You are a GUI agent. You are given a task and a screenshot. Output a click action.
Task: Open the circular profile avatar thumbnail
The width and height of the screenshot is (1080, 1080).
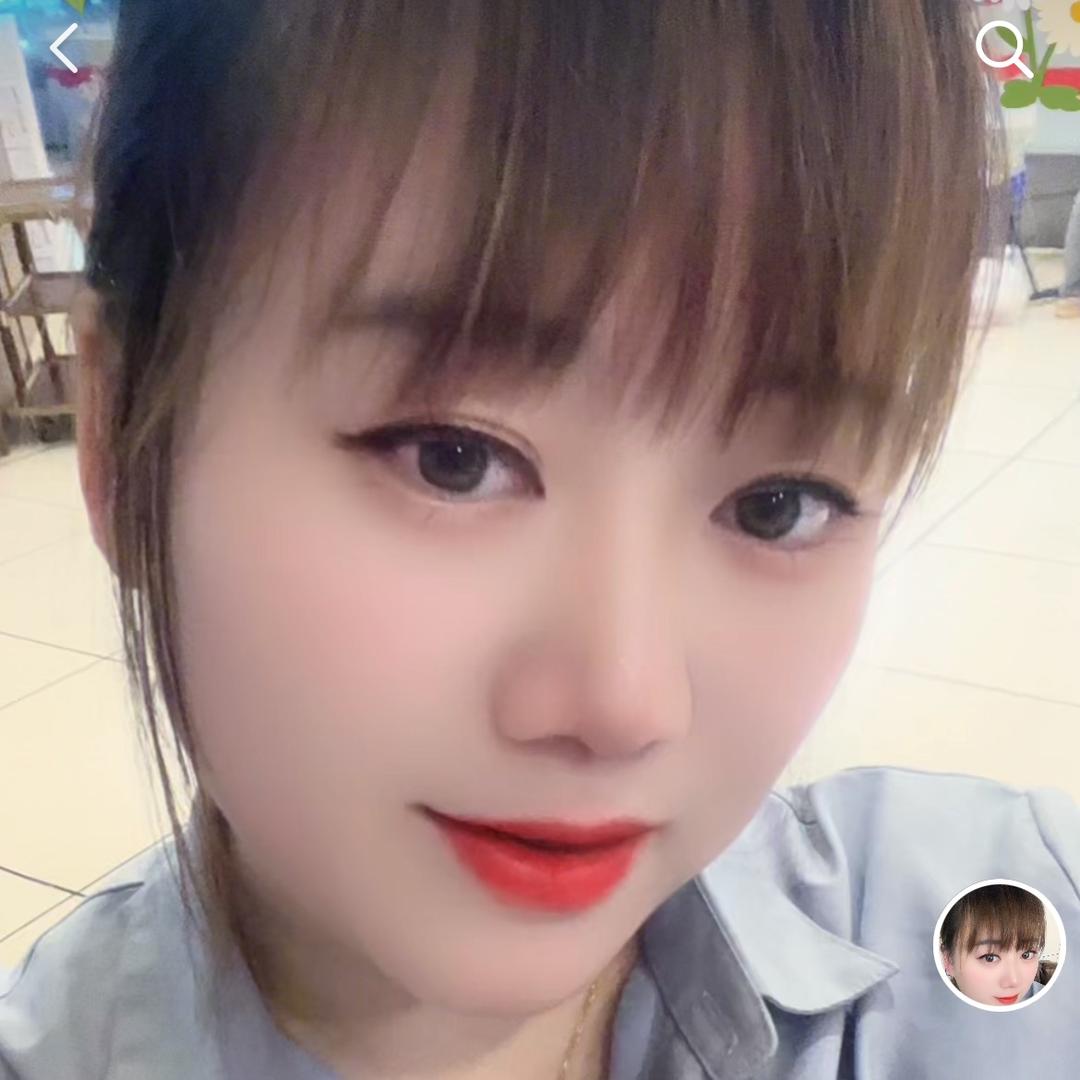pos(999,945)
